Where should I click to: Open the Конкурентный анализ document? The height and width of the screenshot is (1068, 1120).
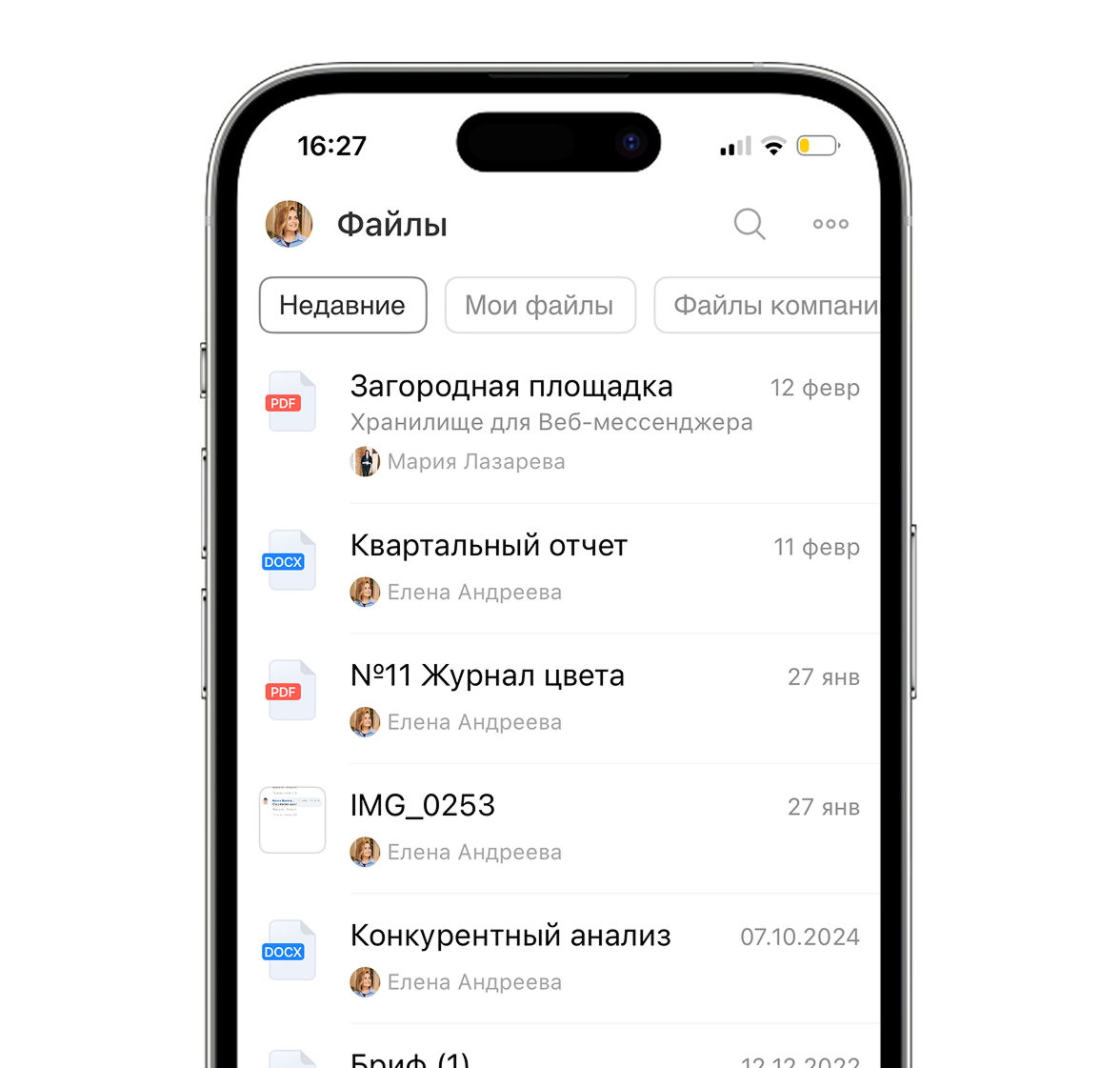[x=510, y=937]
